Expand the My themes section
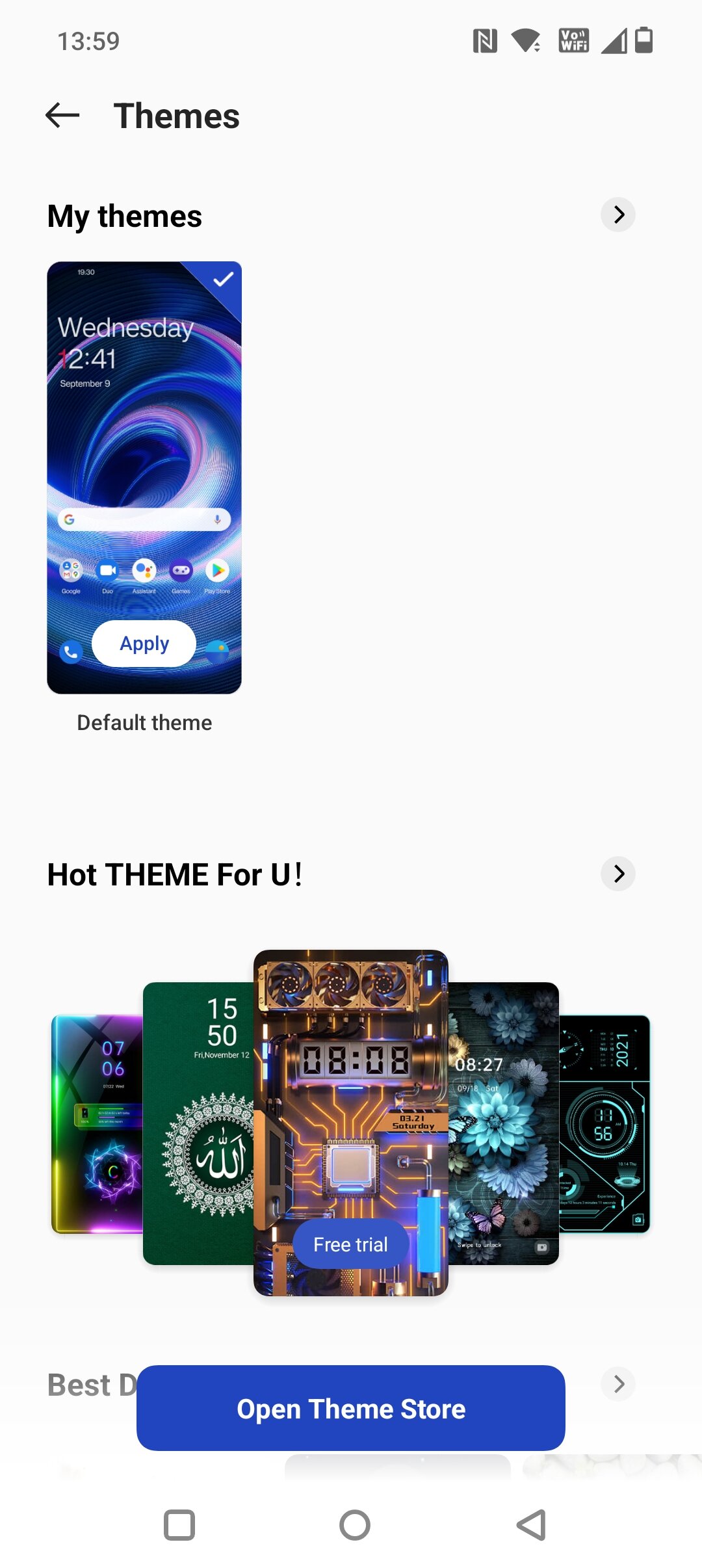Screen dimensions: 702x1568 tap(618, 215)
